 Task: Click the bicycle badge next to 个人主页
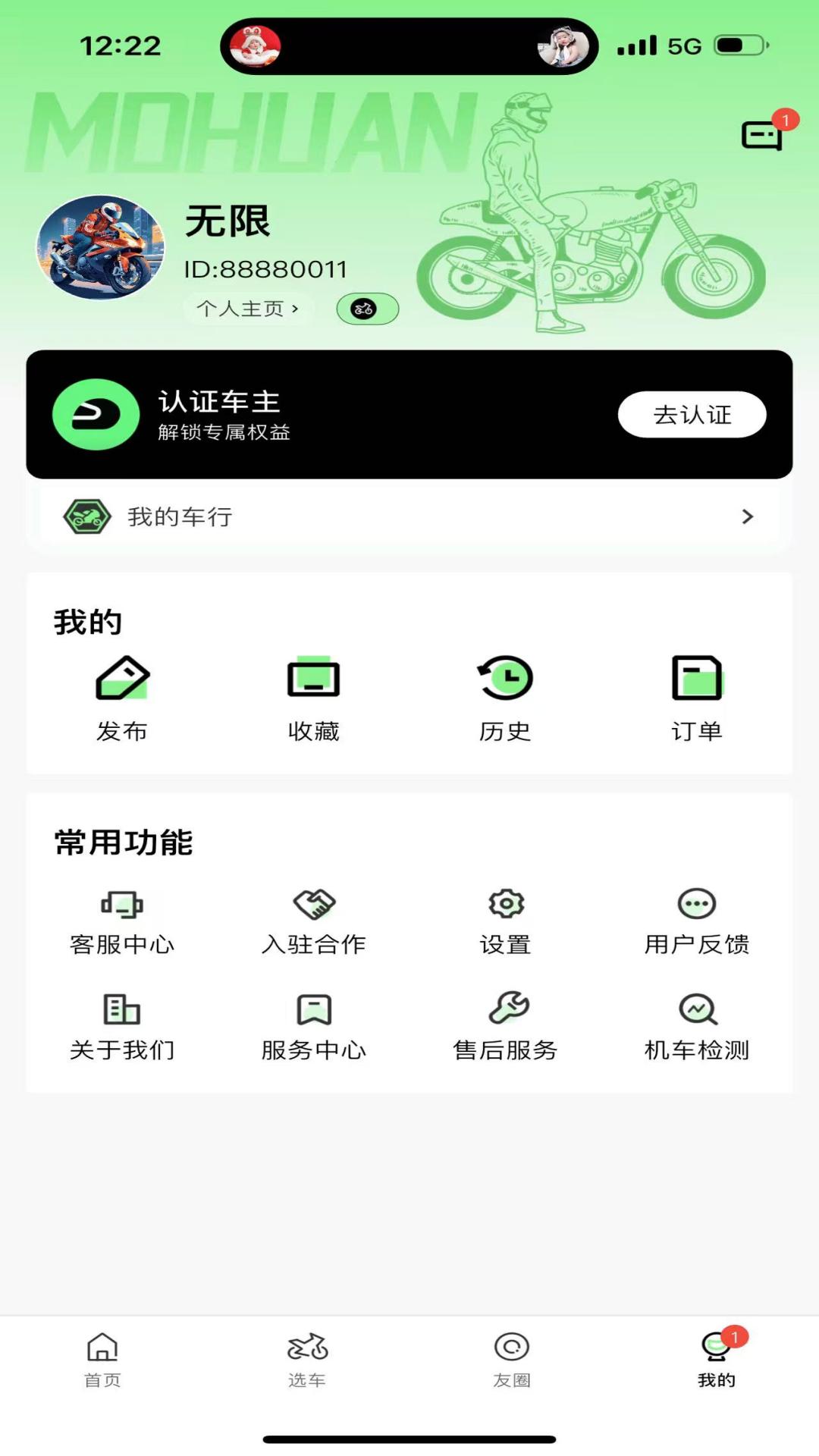point(367,309)
